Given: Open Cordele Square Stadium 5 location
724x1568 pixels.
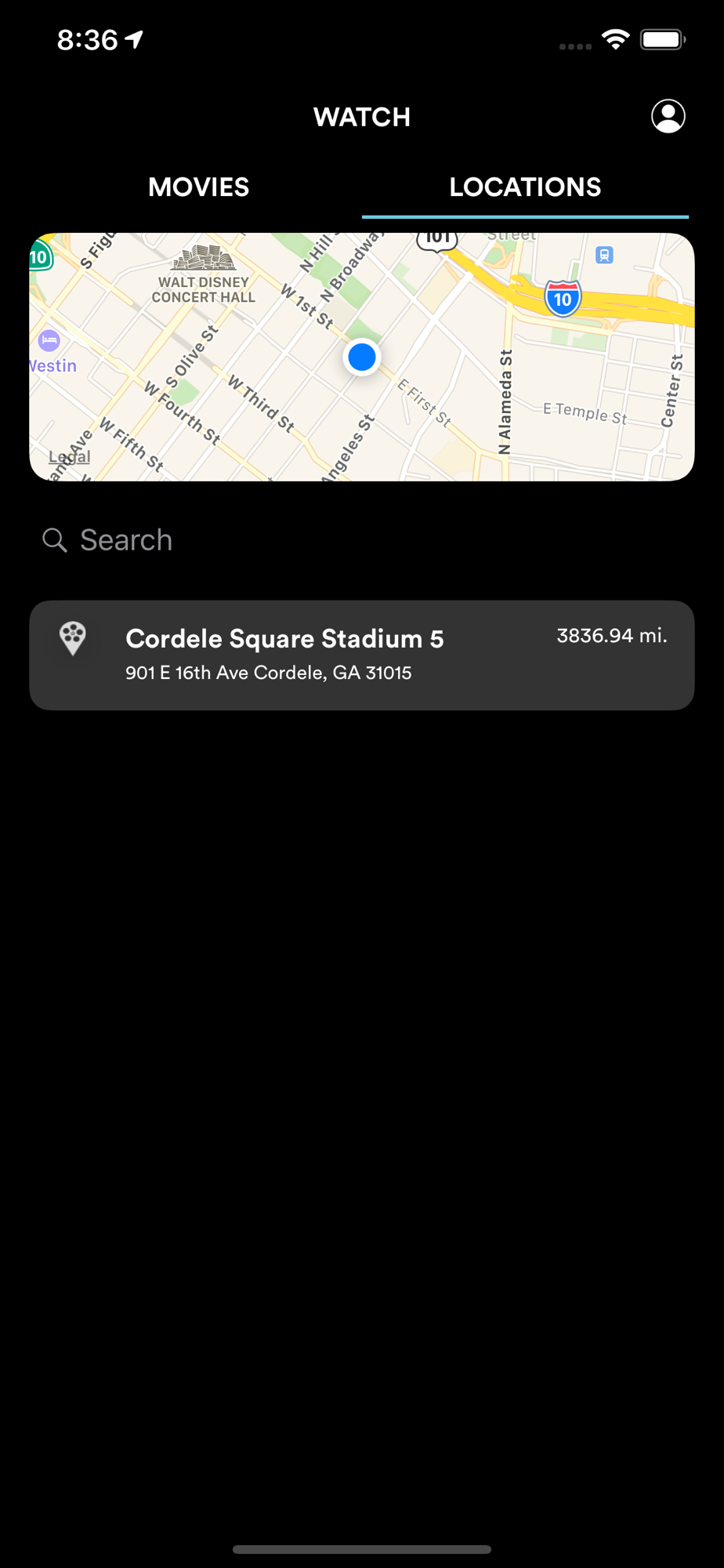Looking at the screenshot, I should tap(362, 655).
